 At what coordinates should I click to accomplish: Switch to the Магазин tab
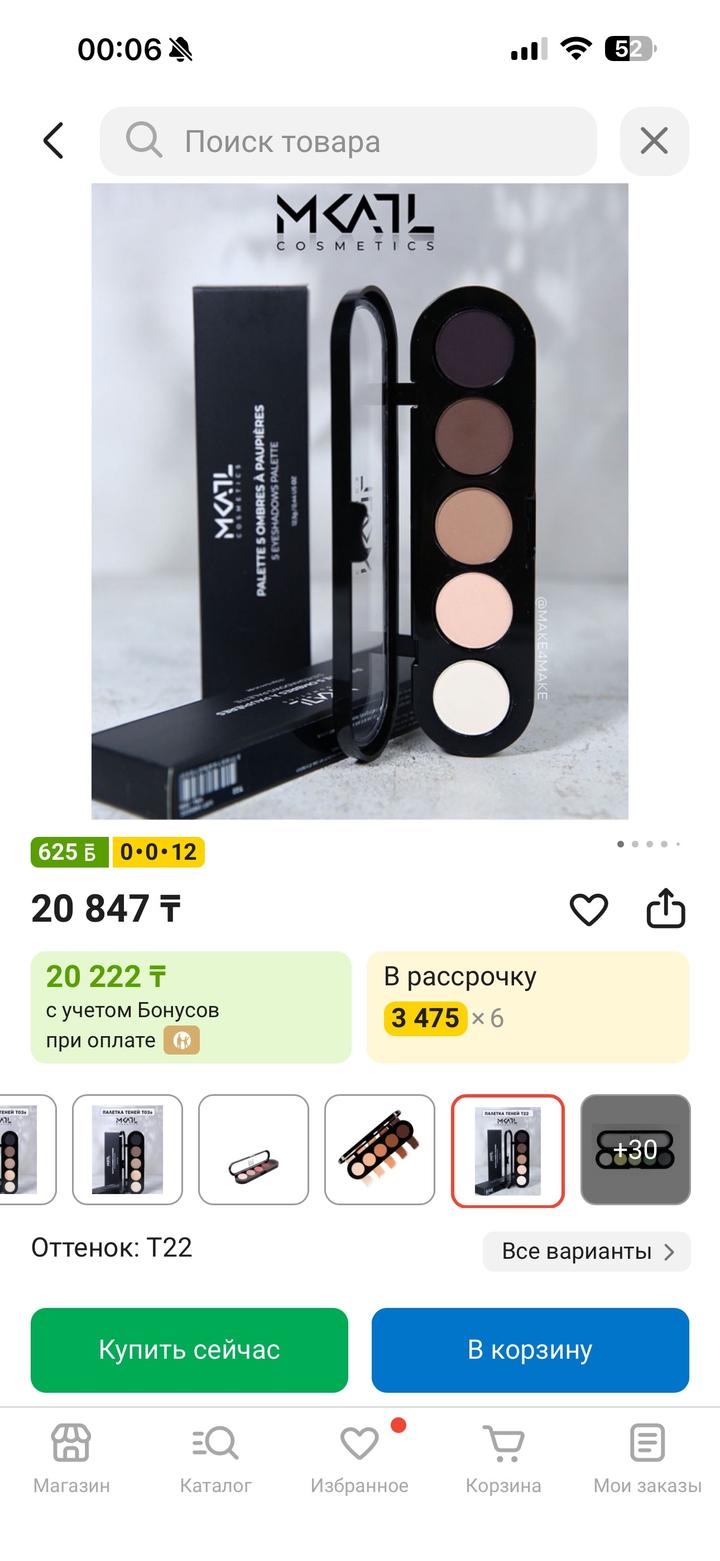[71, 1458]
